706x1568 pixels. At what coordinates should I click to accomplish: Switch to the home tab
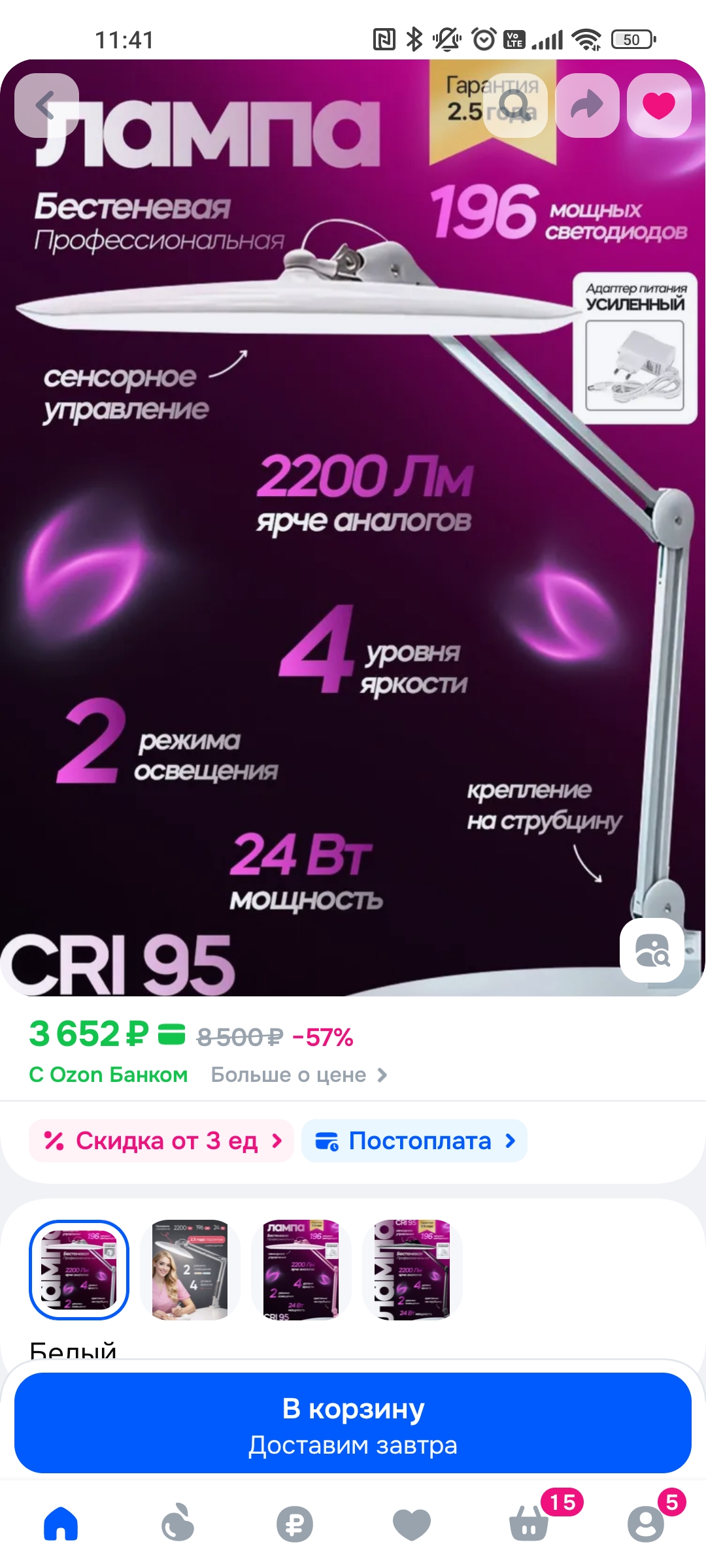coord(61,1524)
